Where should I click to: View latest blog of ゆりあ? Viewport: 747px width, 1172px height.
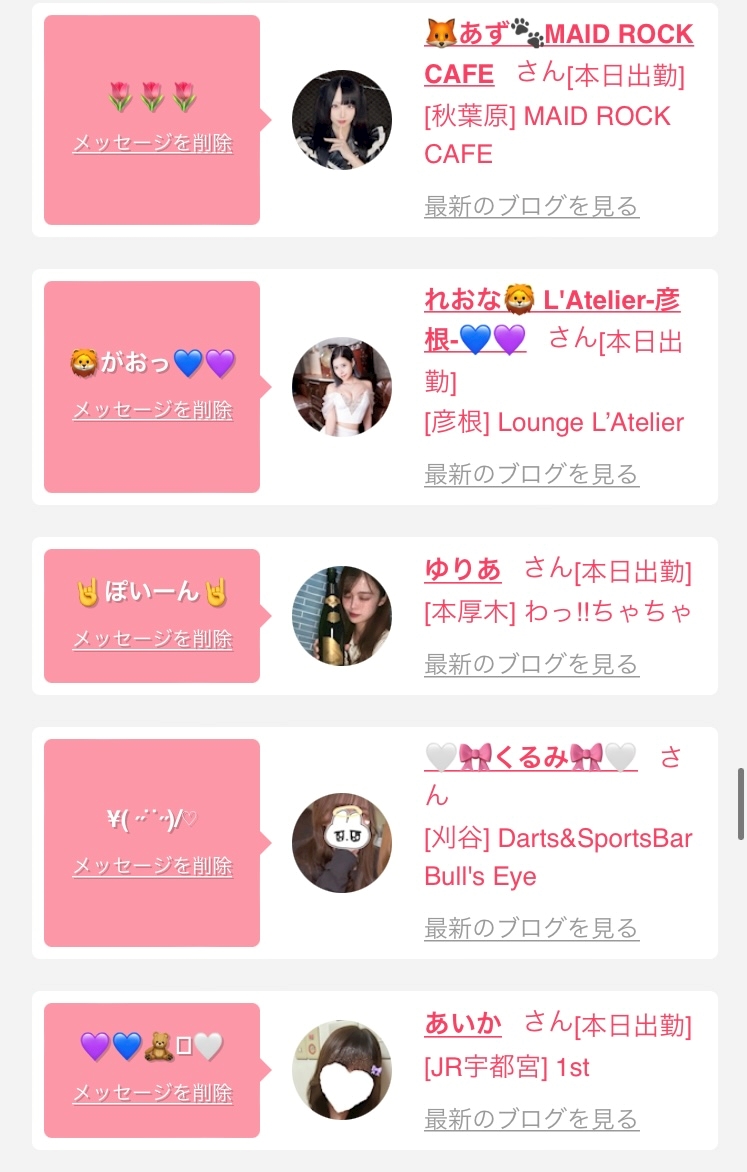click(x=531, y=663)
